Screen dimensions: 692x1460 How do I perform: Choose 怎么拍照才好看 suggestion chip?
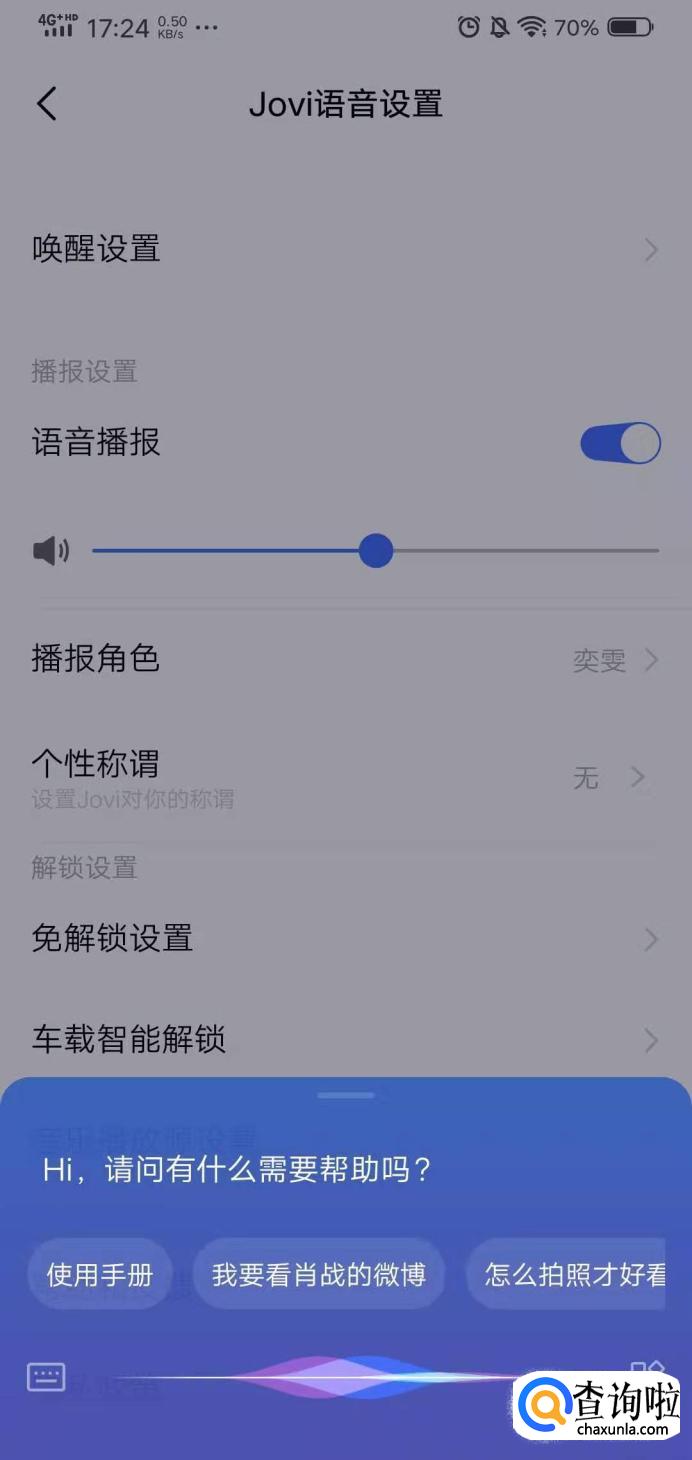click(566, 1274)
